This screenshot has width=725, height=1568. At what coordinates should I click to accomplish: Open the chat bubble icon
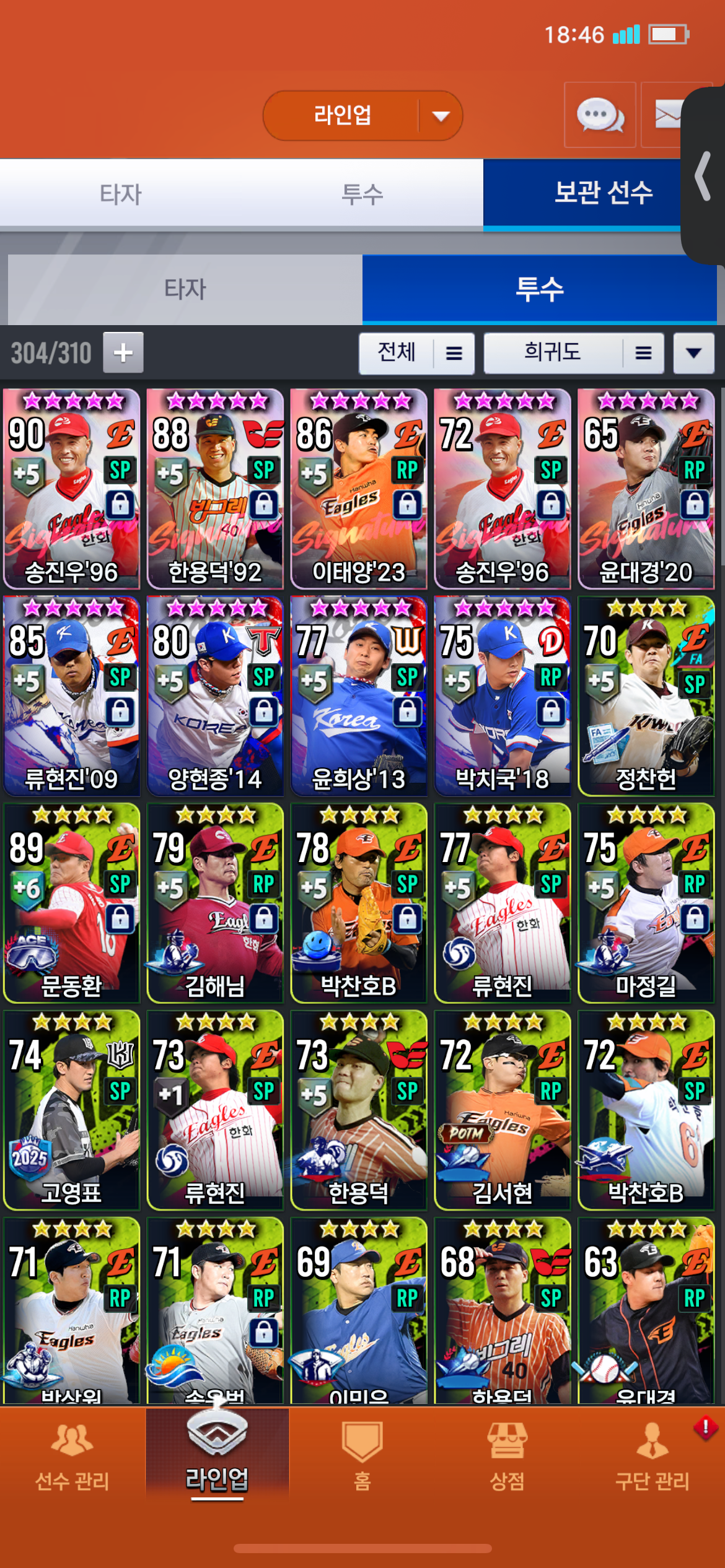(600, 115)
